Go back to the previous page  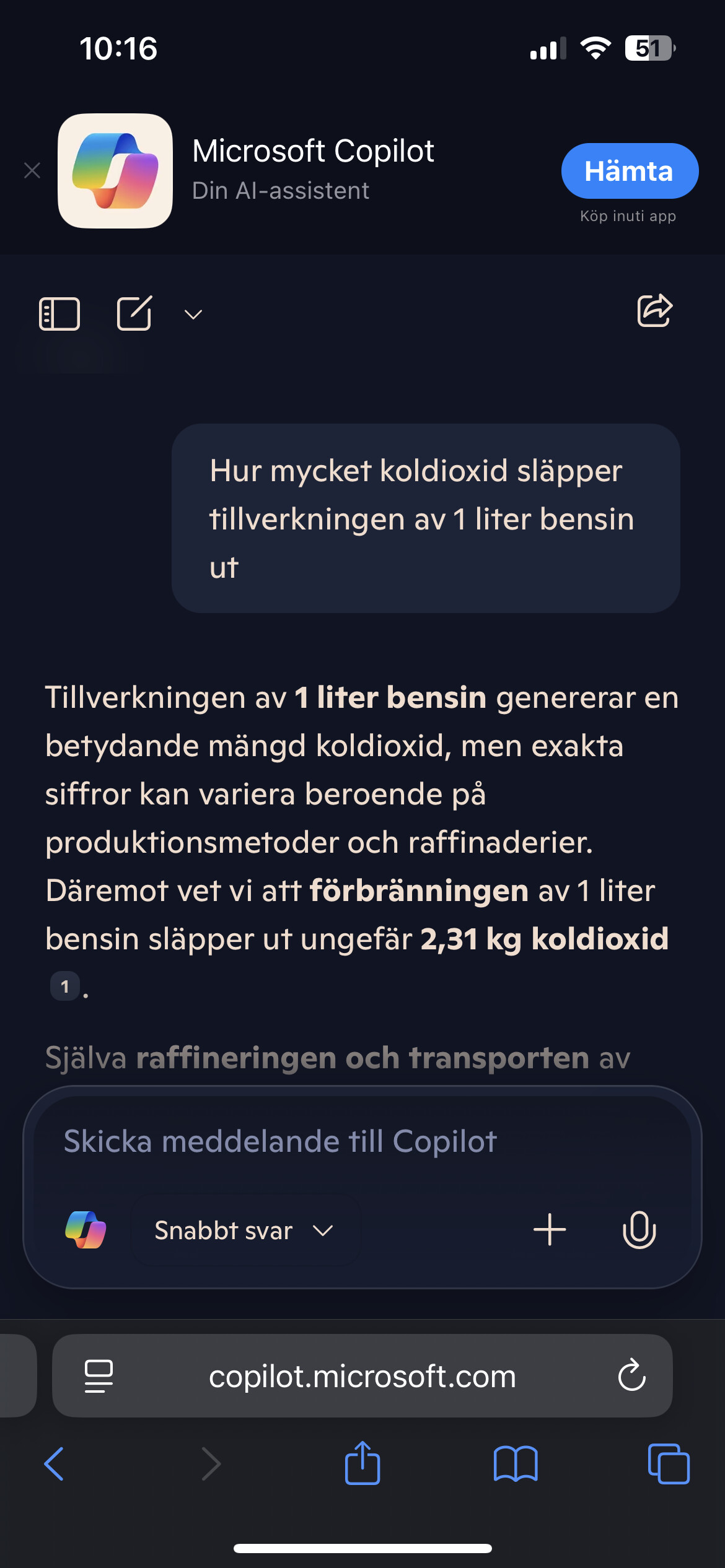(54, 1464)
